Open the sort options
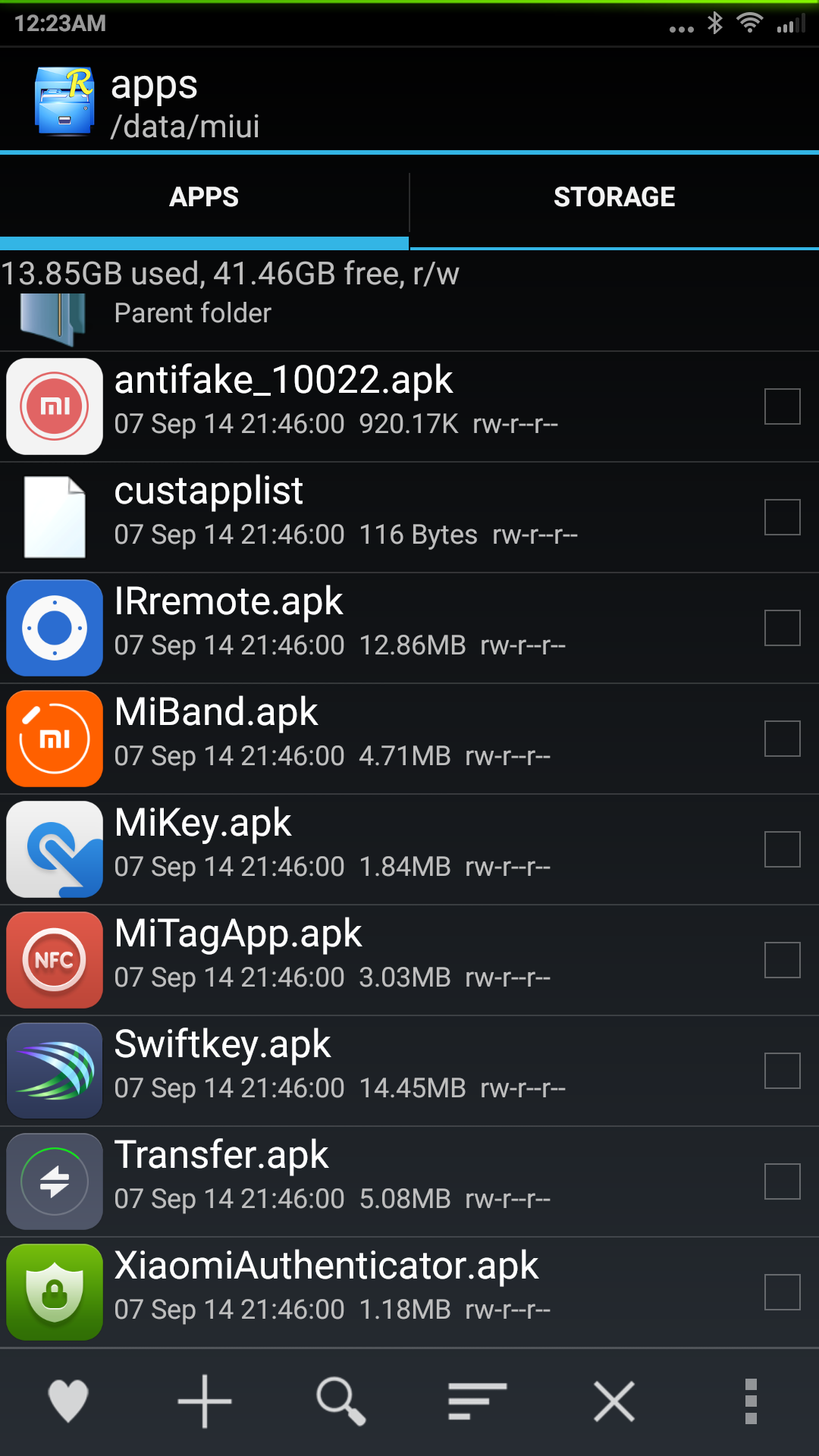The image size is (819, 1456). 477,1401
